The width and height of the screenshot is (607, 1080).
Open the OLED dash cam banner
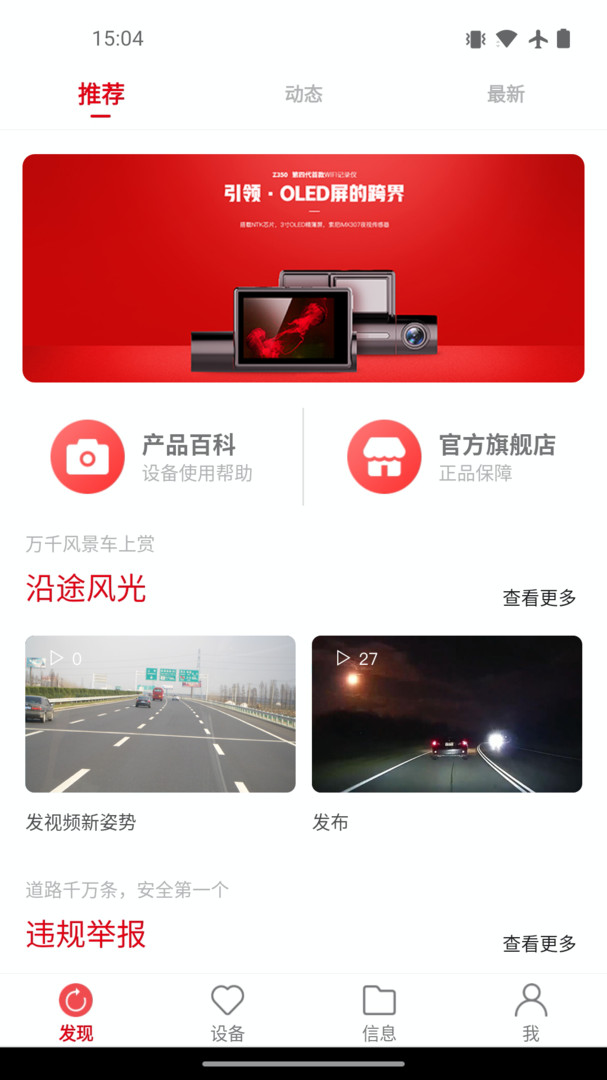(x=303, y=268)
